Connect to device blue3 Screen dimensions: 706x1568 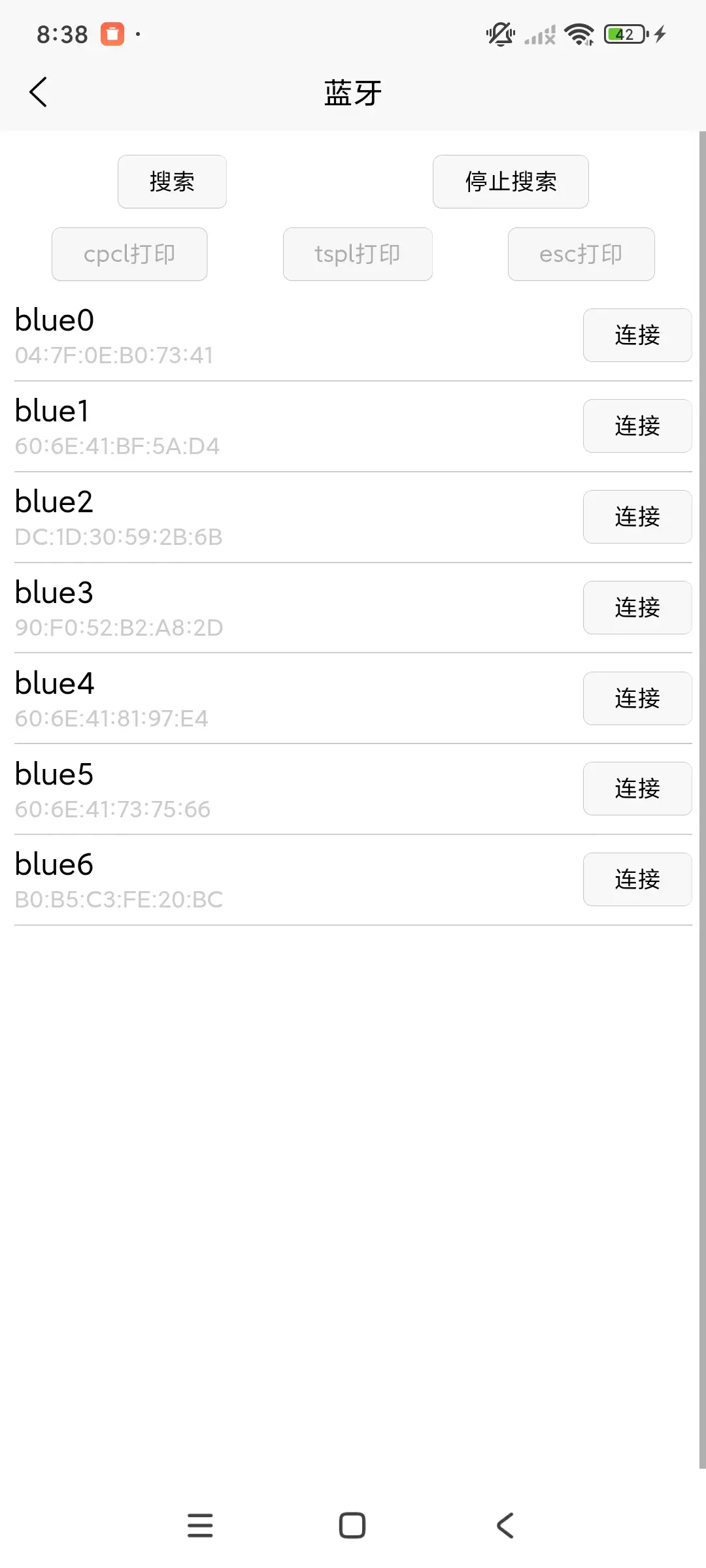(637, 608)
